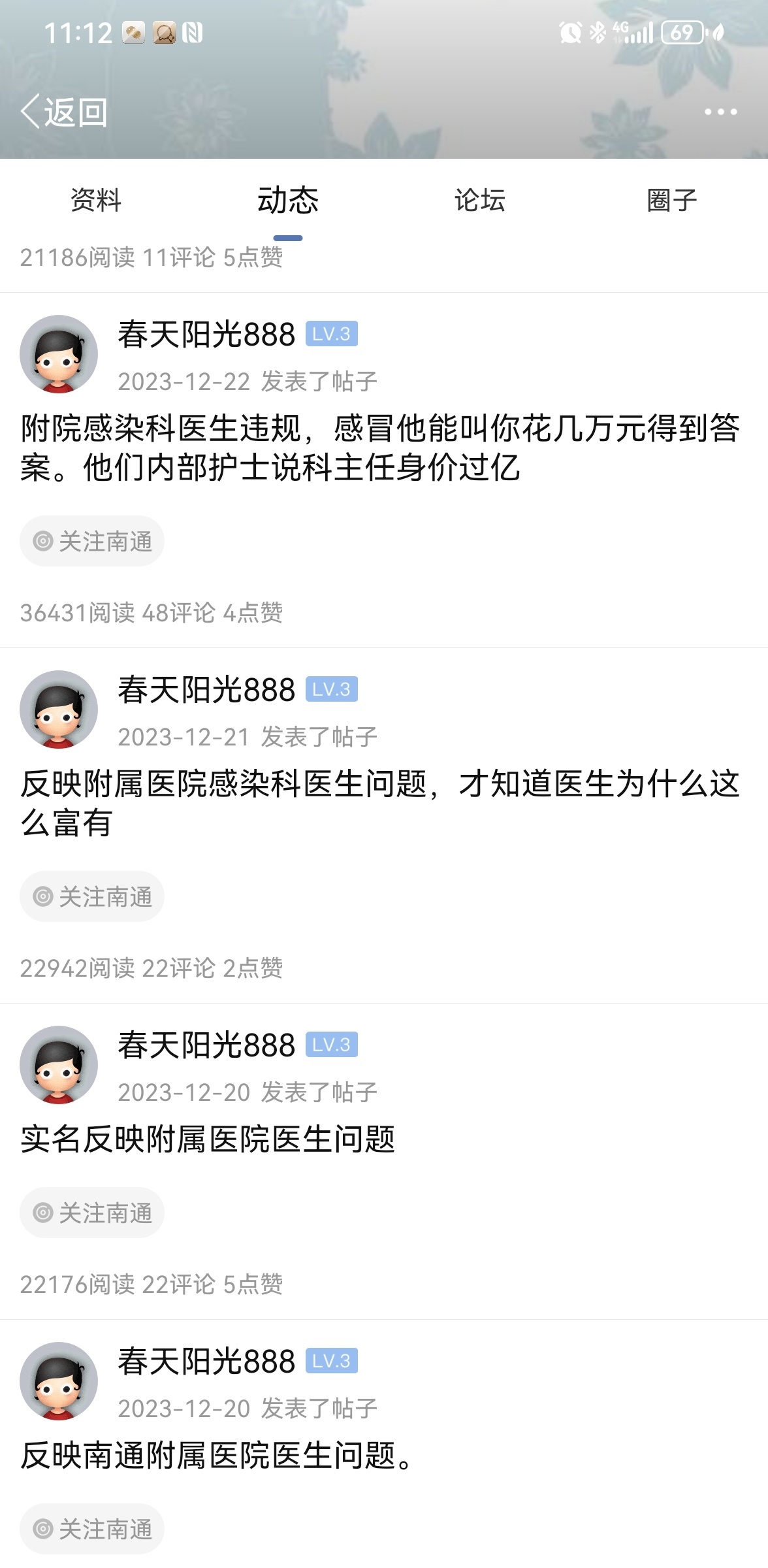Tap 关注南通 chip under the 2023-12-21 post
768x1568 pixels.
[x=92, y=896]
